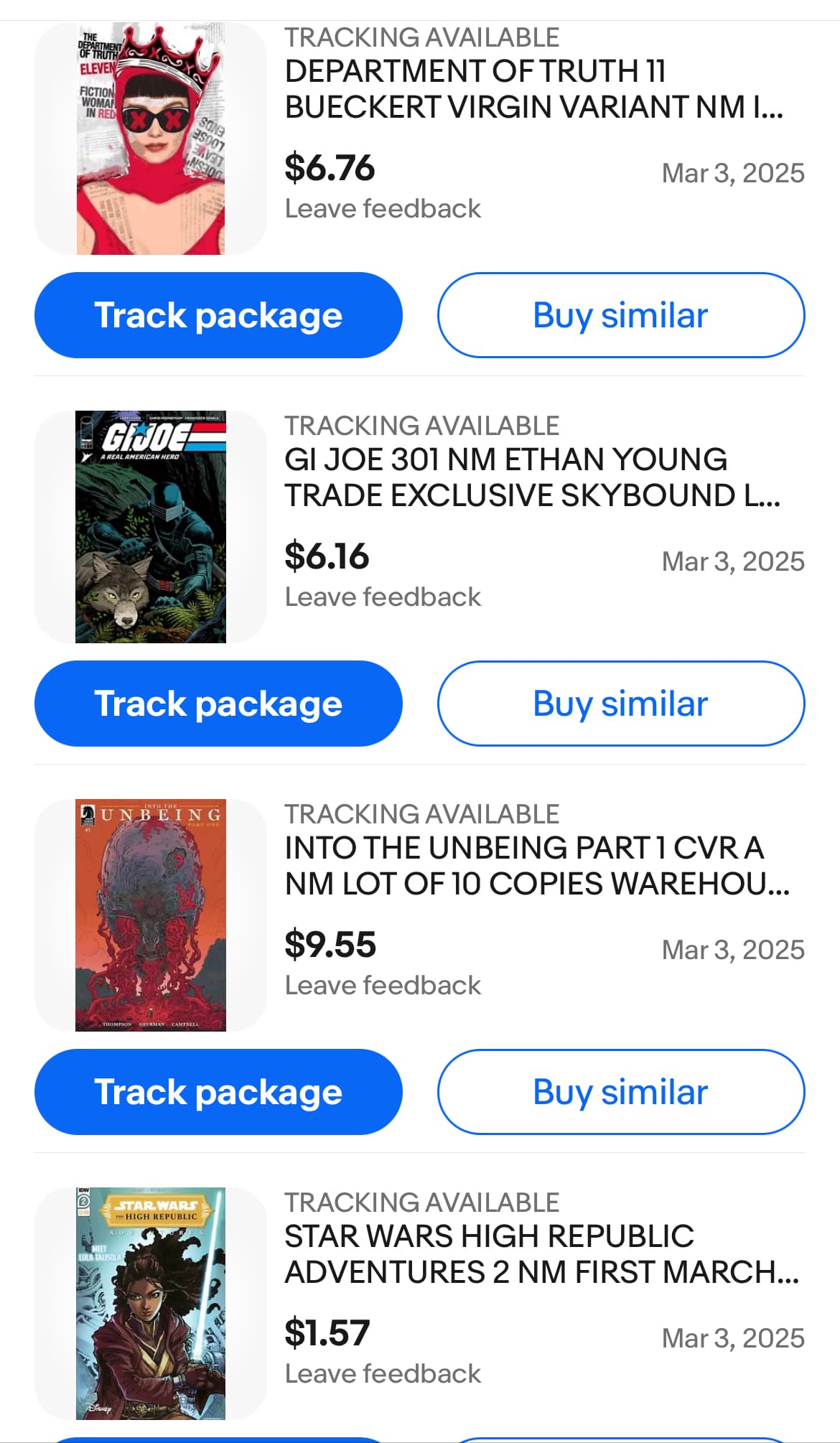840x1443 pixels.
Task: Open the Star Wars High Republic Adventures 2 listing title
Action: tap(542, 1254)
